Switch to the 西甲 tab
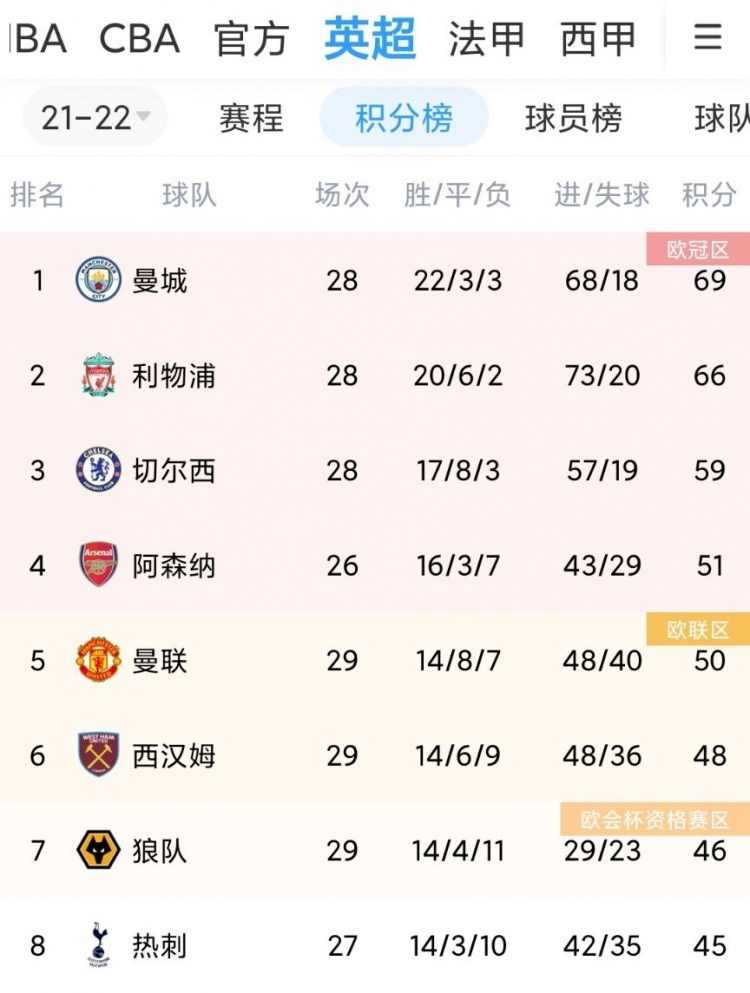Viewport: 750px width, 993px height. coord(598,39)
